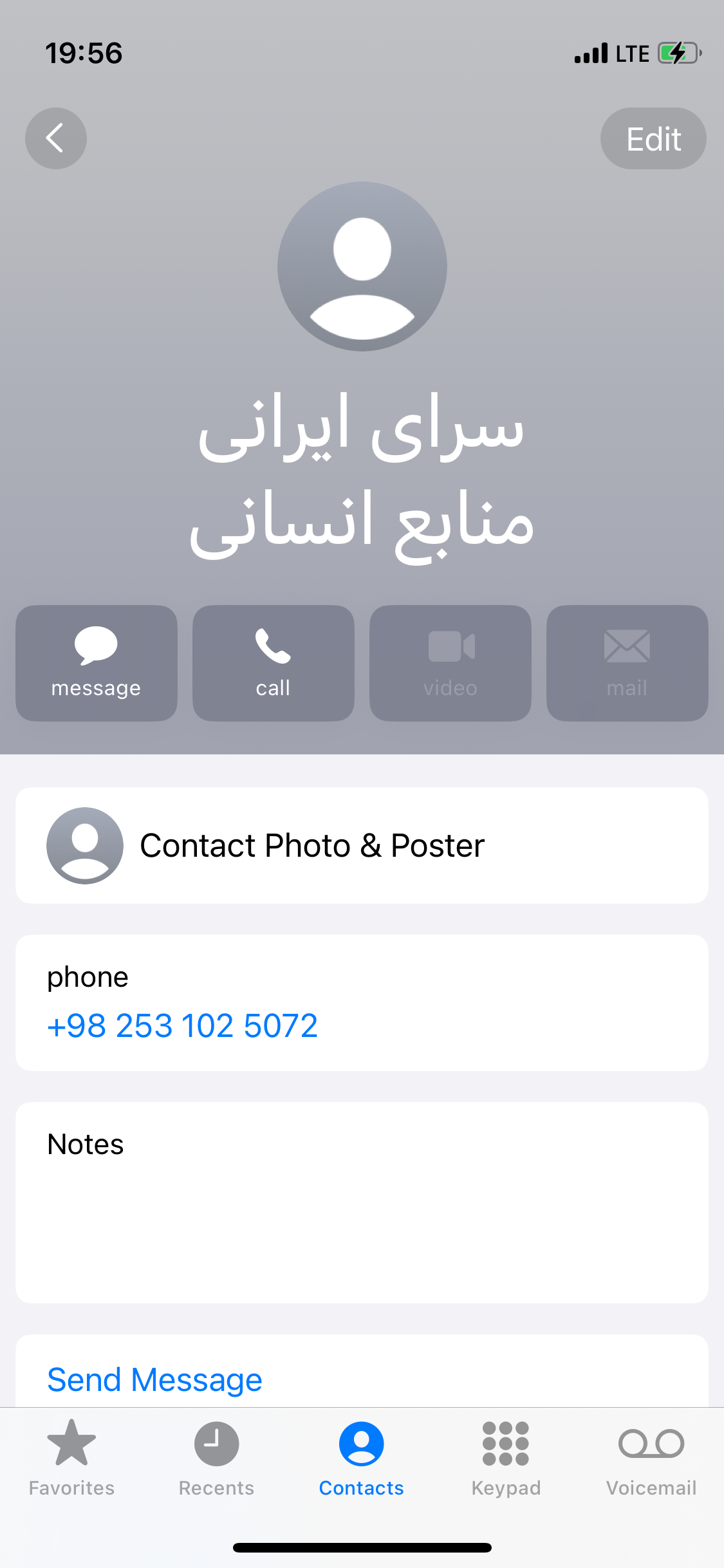Image resolution: width=724 pixels, height=1568 pixels.
Task: Tap Send Message link
Action: [155, 1379]
